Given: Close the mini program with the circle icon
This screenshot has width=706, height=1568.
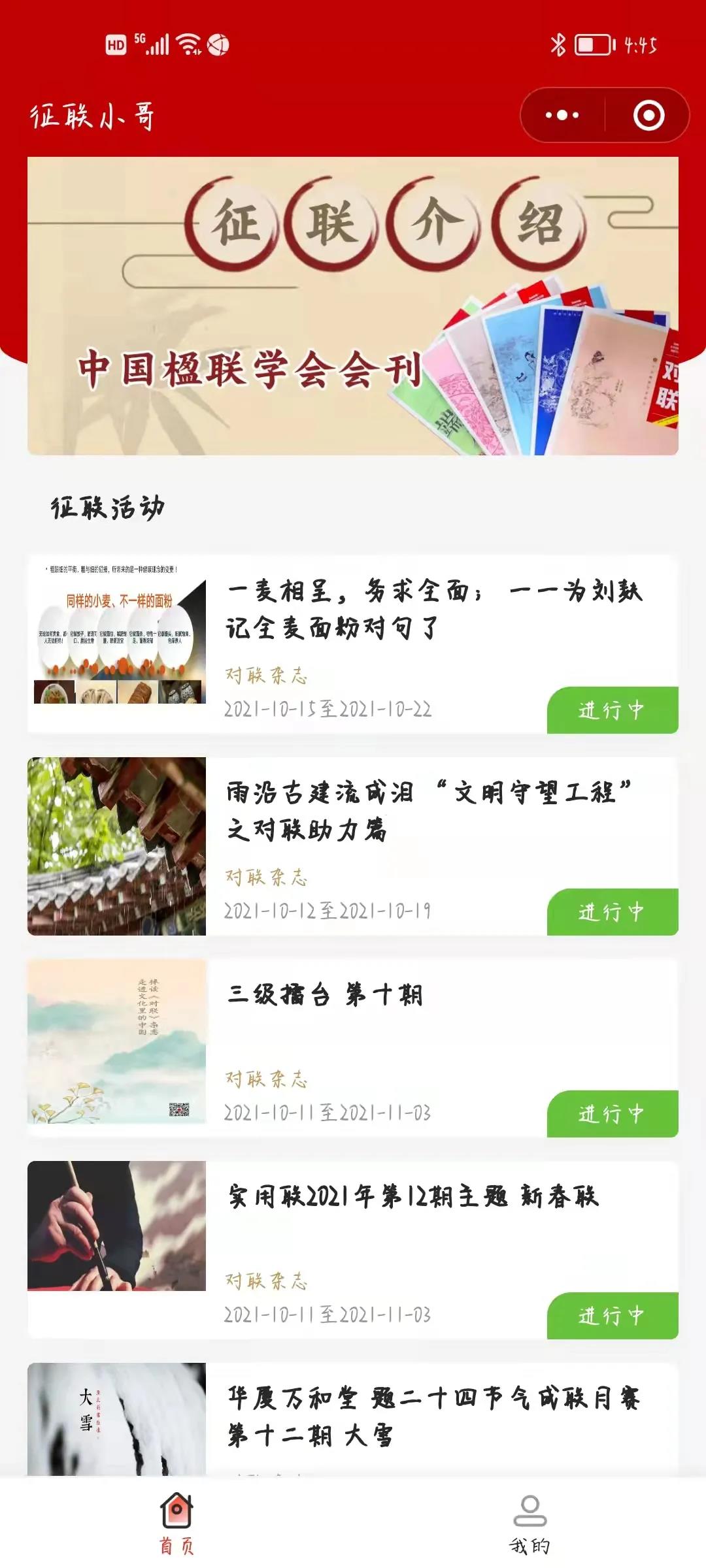Looking at the screenshot, I should (x=648, y=116).
